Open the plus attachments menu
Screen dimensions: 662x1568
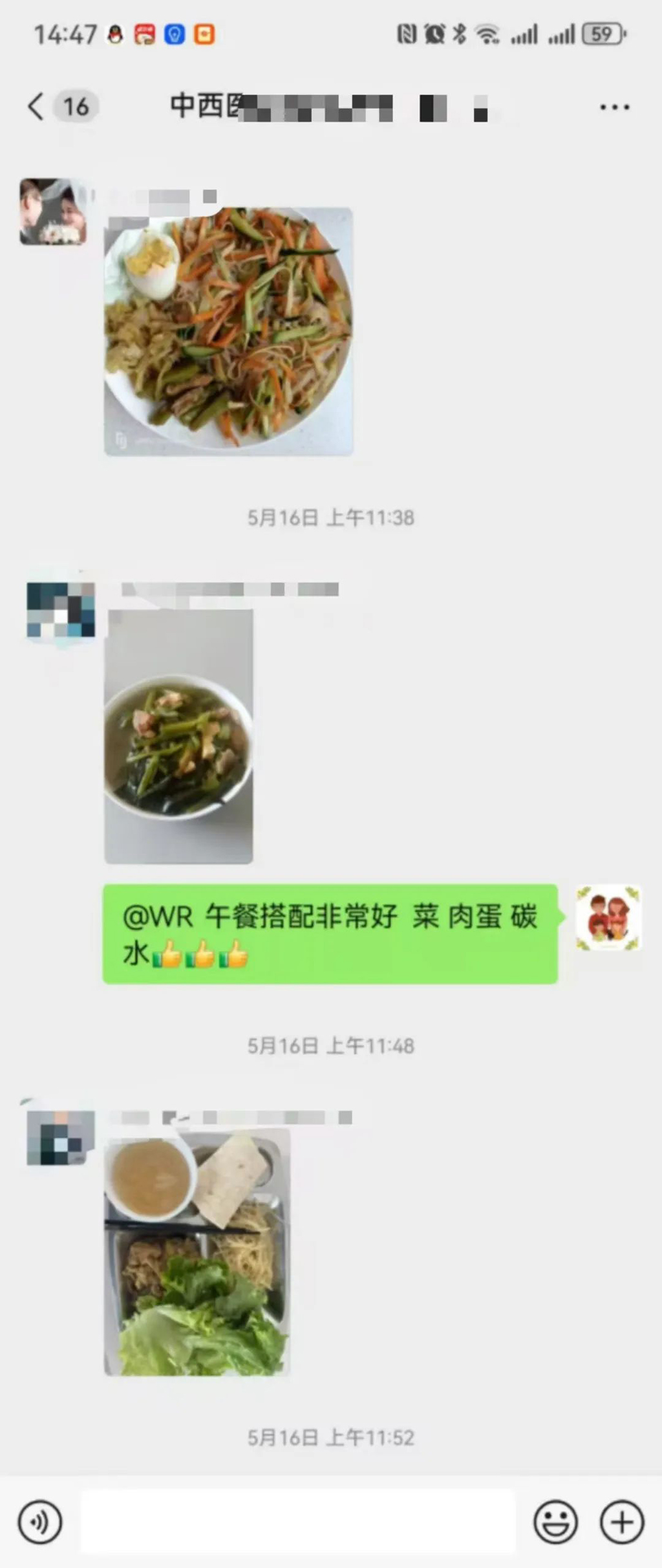click(622, 1522)
